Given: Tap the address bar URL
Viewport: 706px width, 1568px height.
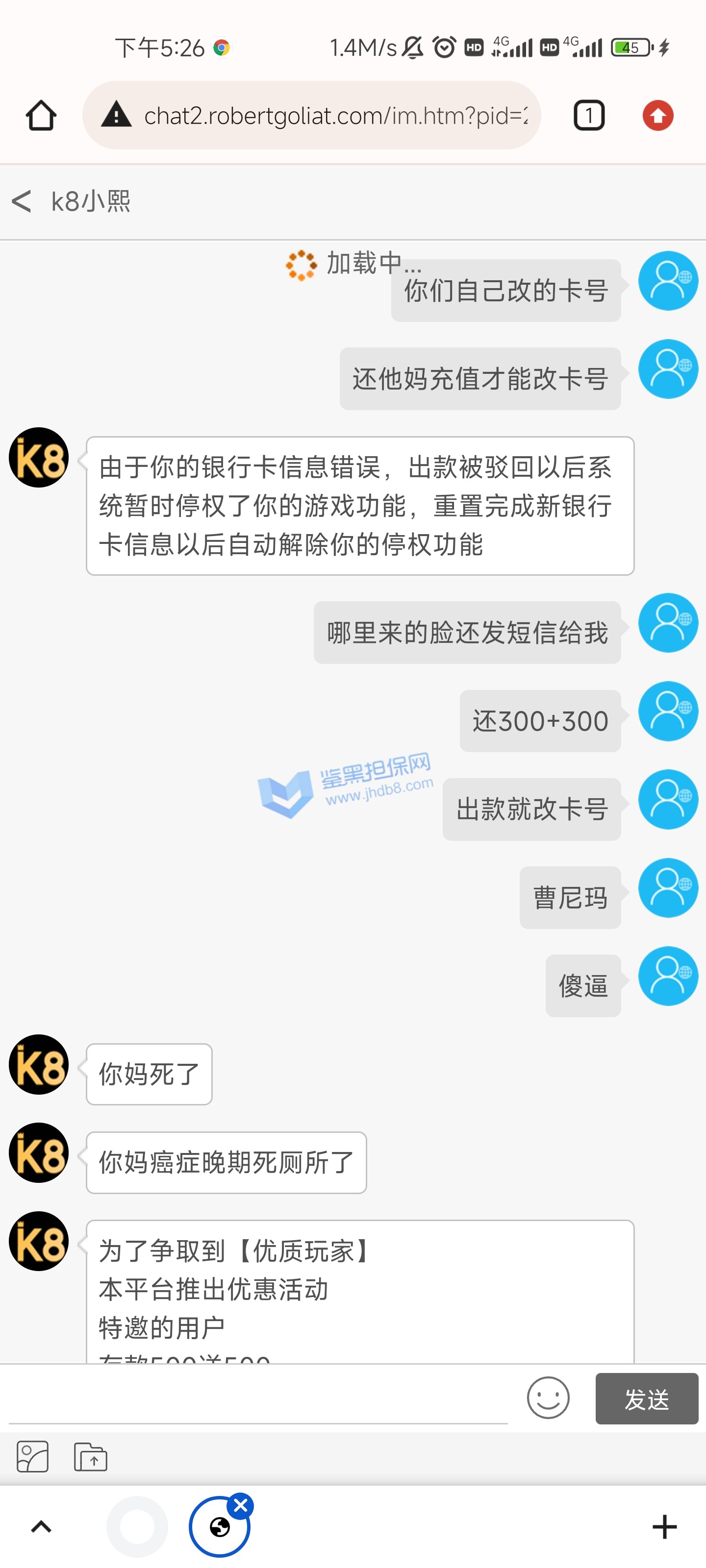Looking at the screenshot, I should [x=335, y=116].
